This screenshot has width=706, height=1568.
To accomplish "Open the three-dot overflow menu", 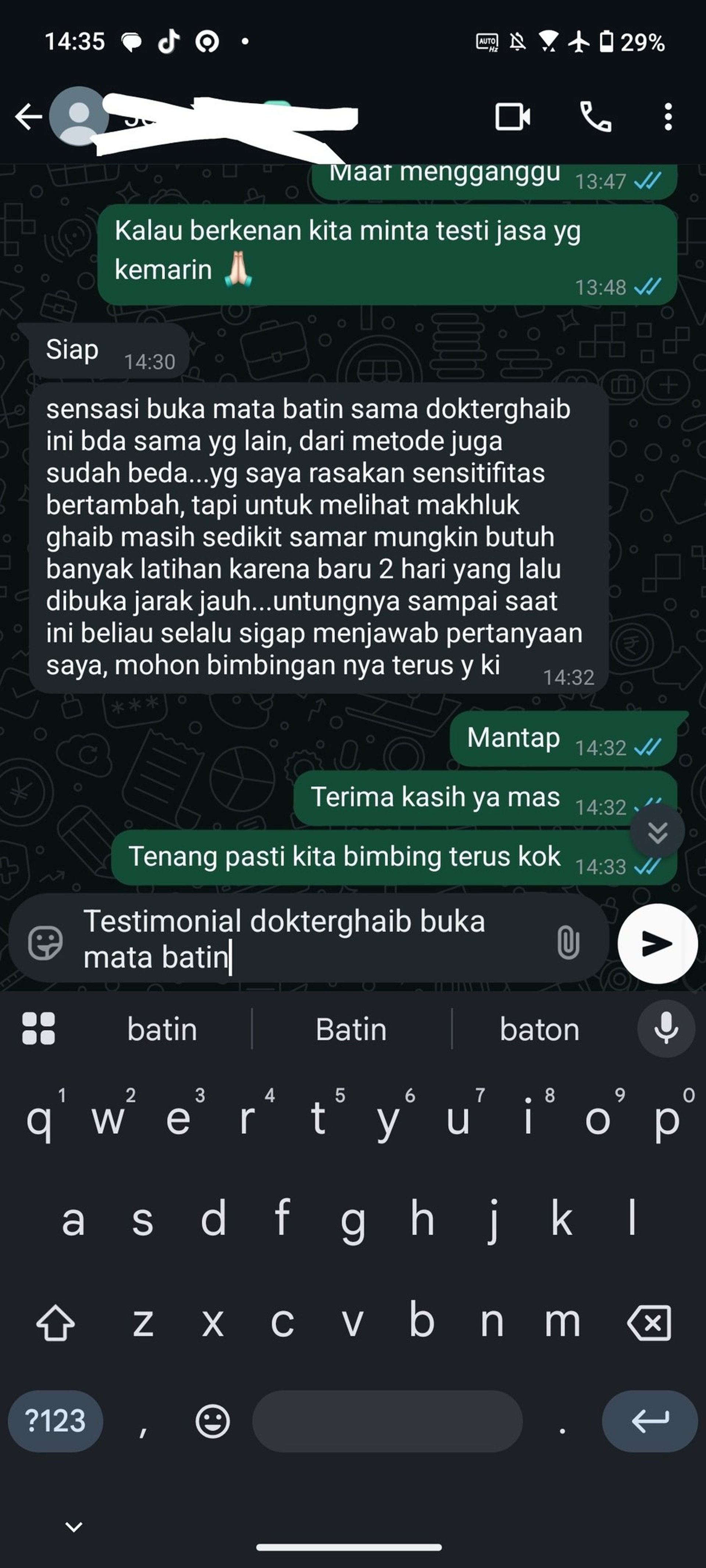I will pos(668,117).
